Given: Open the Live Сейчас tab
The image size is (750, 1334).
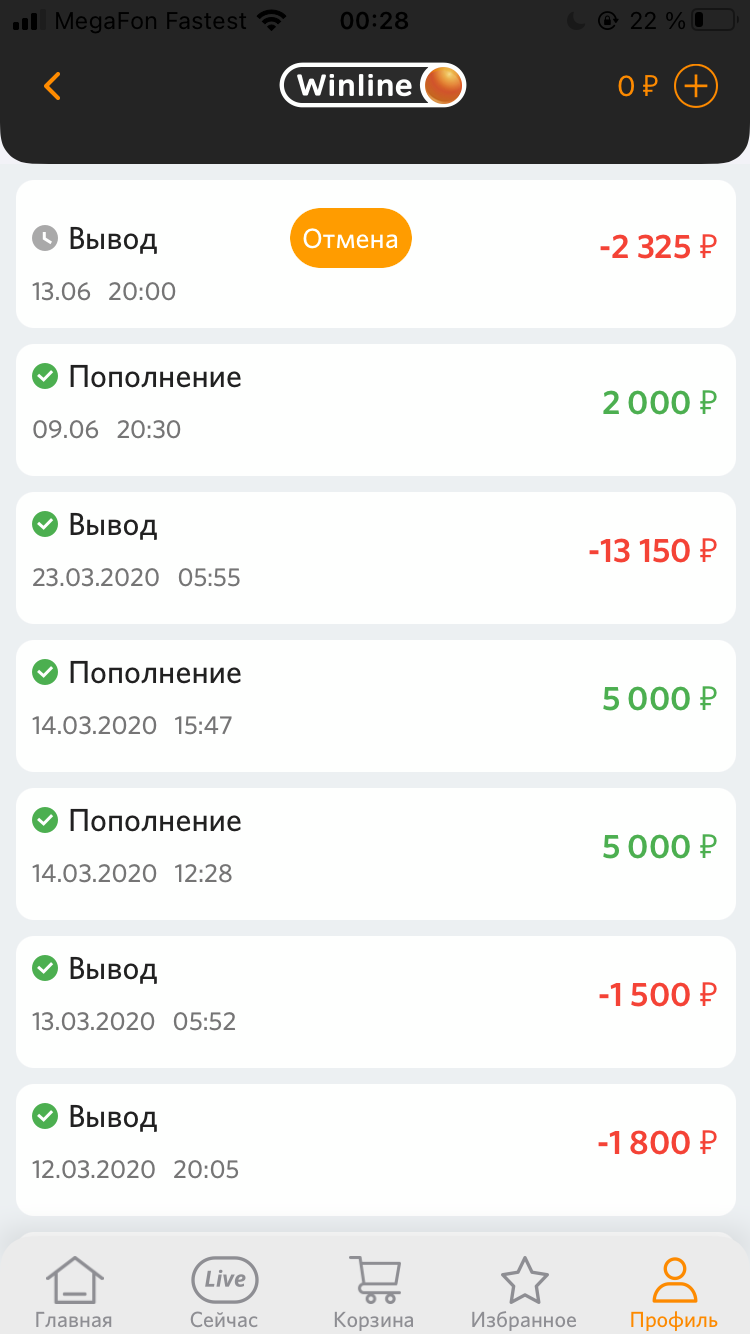Looking at the screenshot, I should (224, 1292).
